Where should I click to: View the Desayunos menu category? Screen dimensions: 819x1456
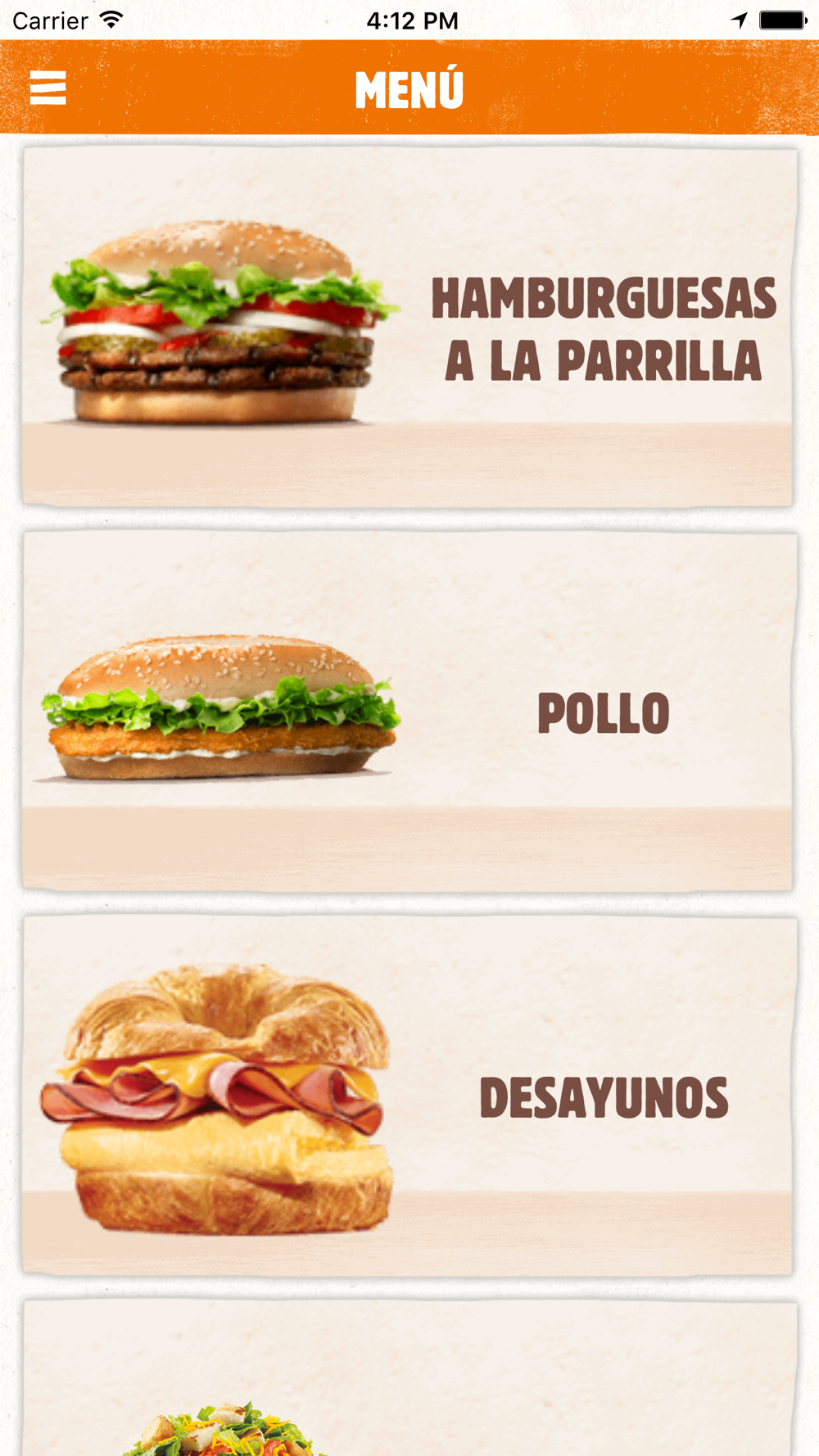click(x=408, y=1096)
